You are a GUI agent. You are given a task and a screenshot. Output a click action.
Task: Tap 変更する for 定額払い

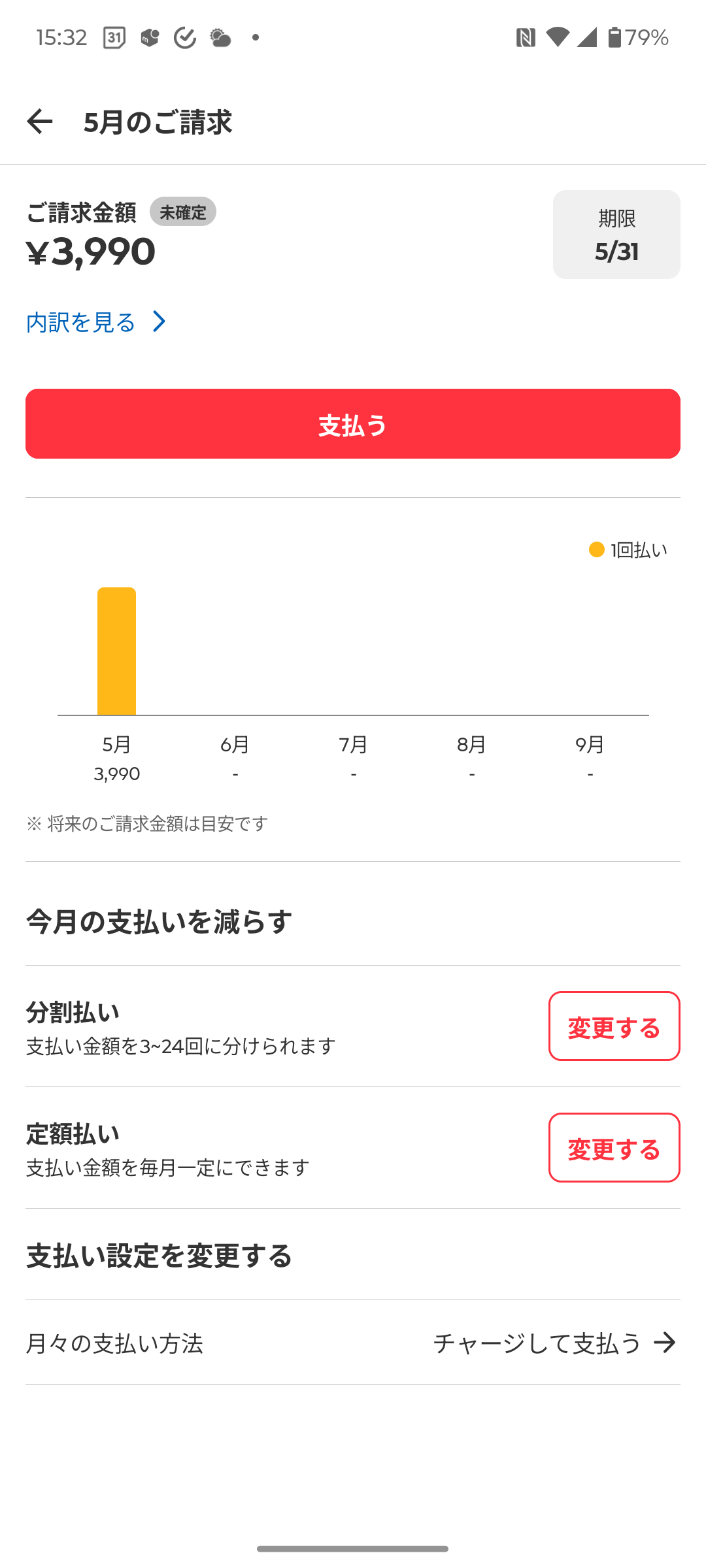pos(614,1148)
